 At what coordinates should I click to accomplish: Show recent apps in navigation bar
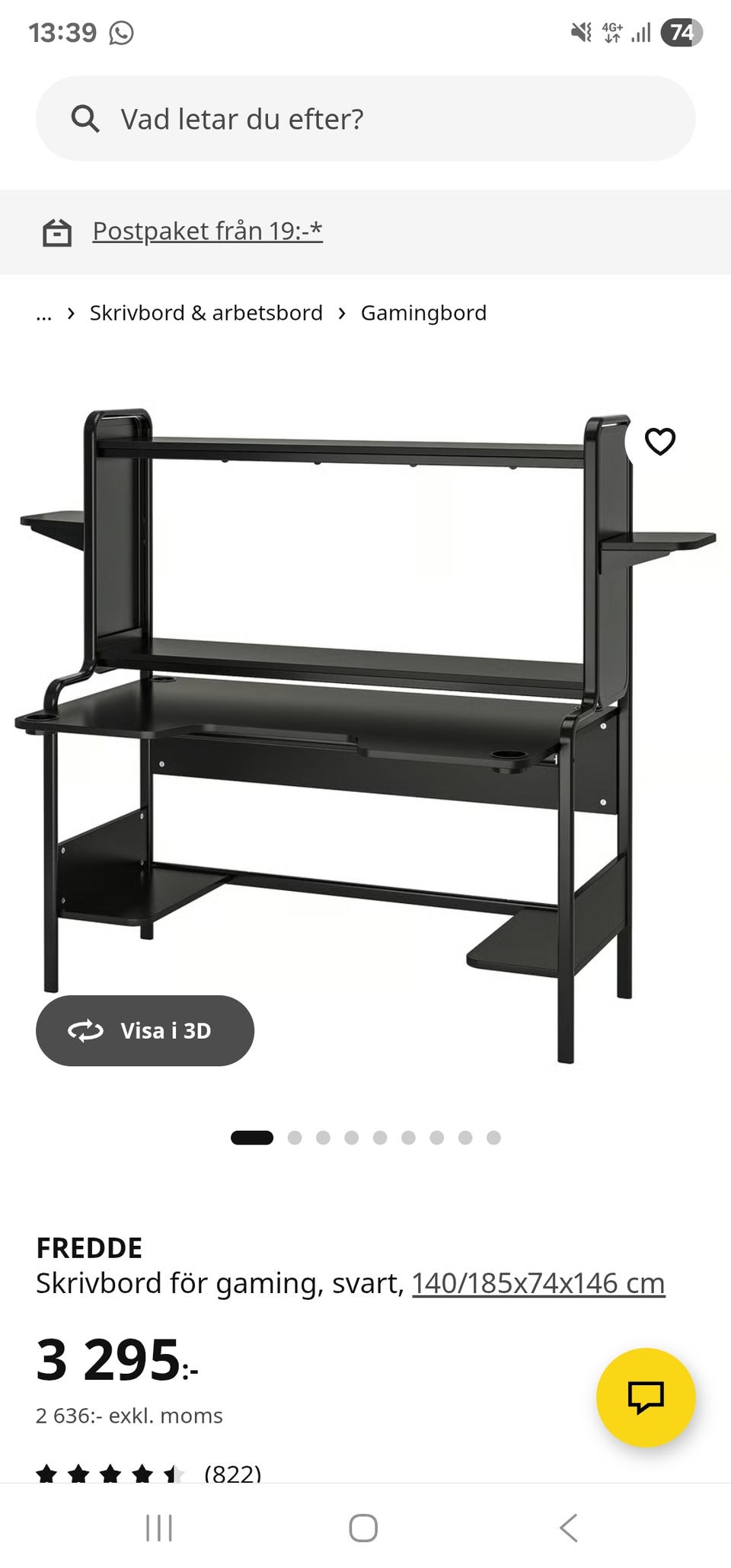[159, 1527]
